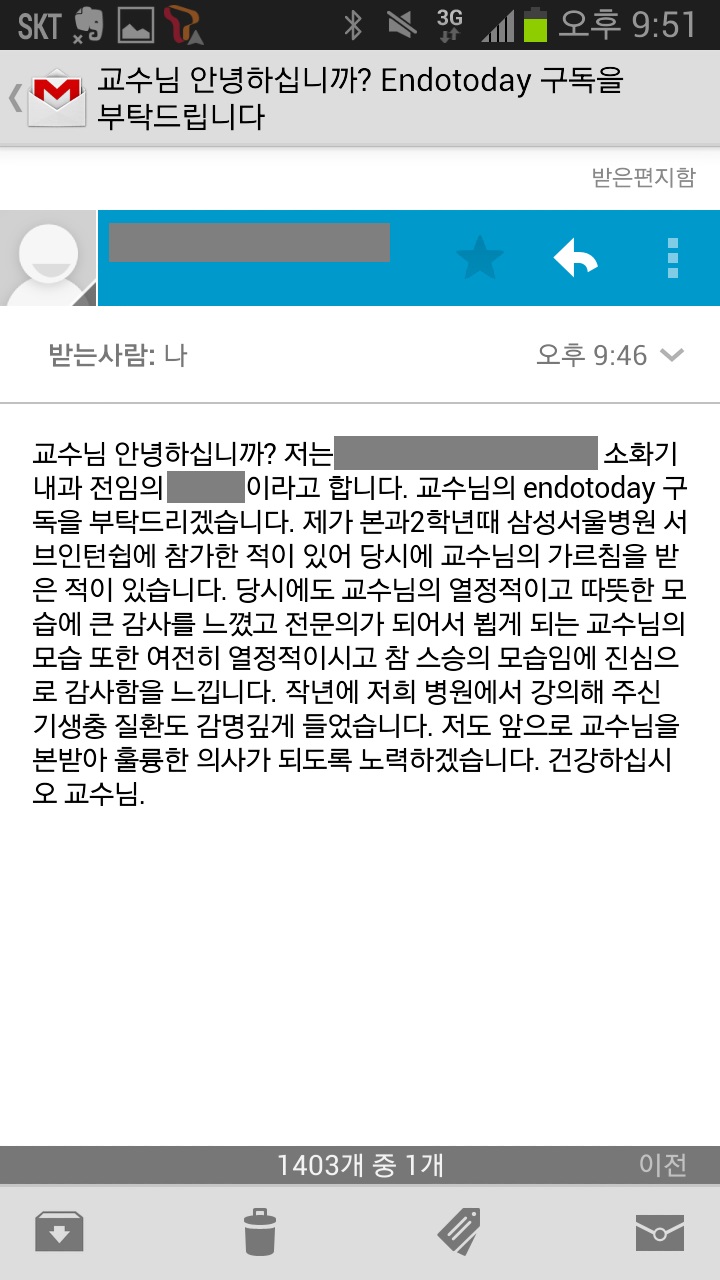This screenshot has width=720, height=1280.
Task: Go to 이전 message
Action: click(663, 1165)
